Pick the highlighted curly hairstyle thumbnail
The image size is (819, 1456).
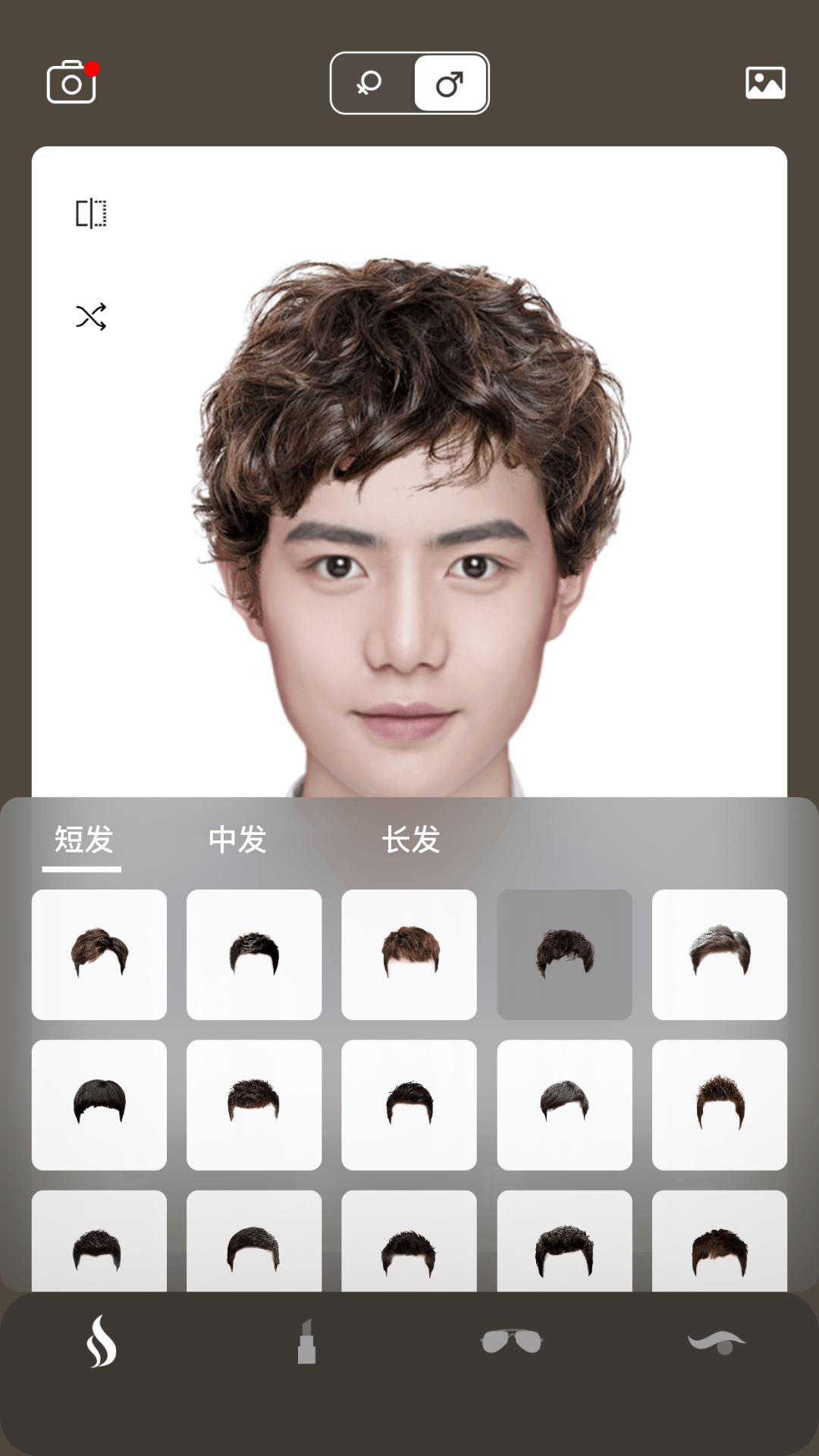click(x=564, y=954)
